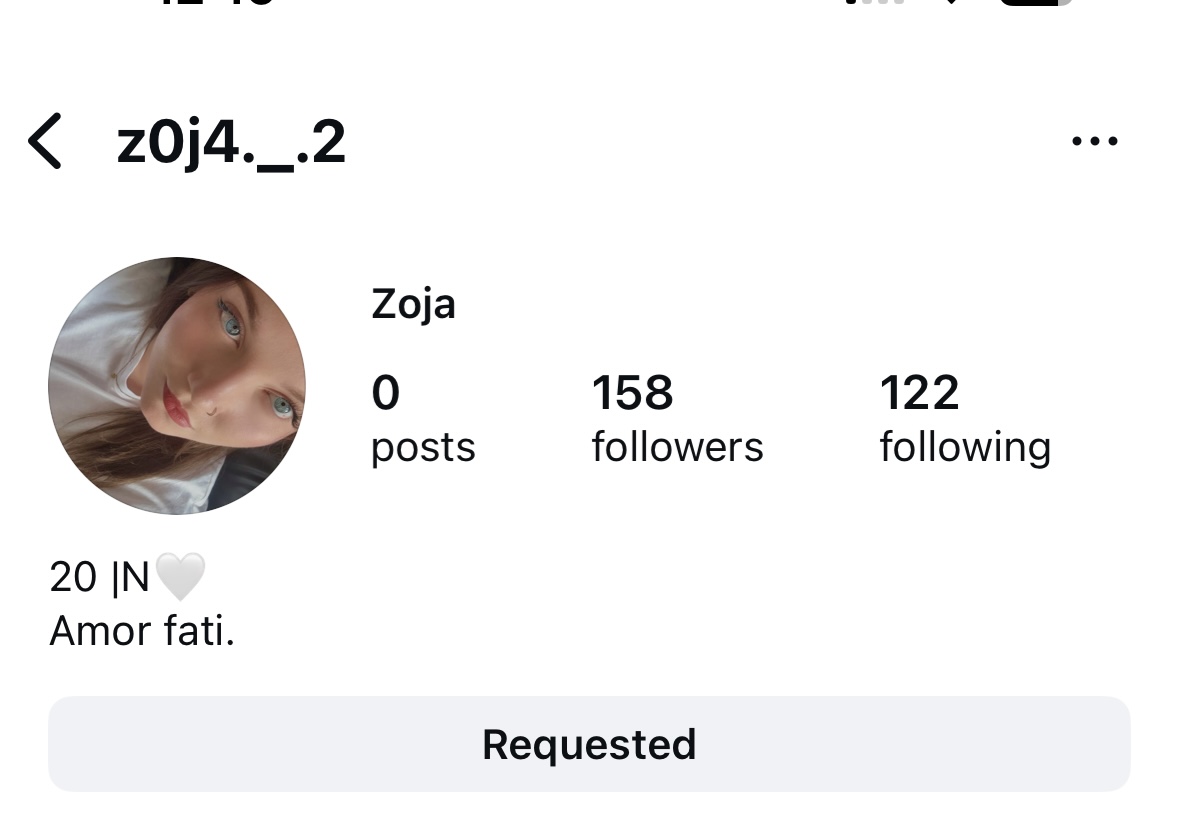Open the three-dot options menu
The height and width of the screenshot is (832, 1179).
coord(1094,141)
